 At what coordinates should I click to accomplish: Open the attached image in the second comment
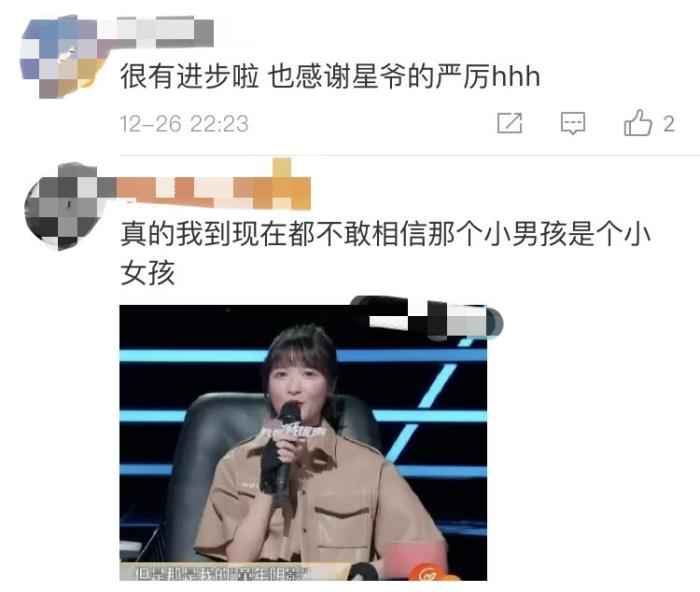(x=303, y=443)
